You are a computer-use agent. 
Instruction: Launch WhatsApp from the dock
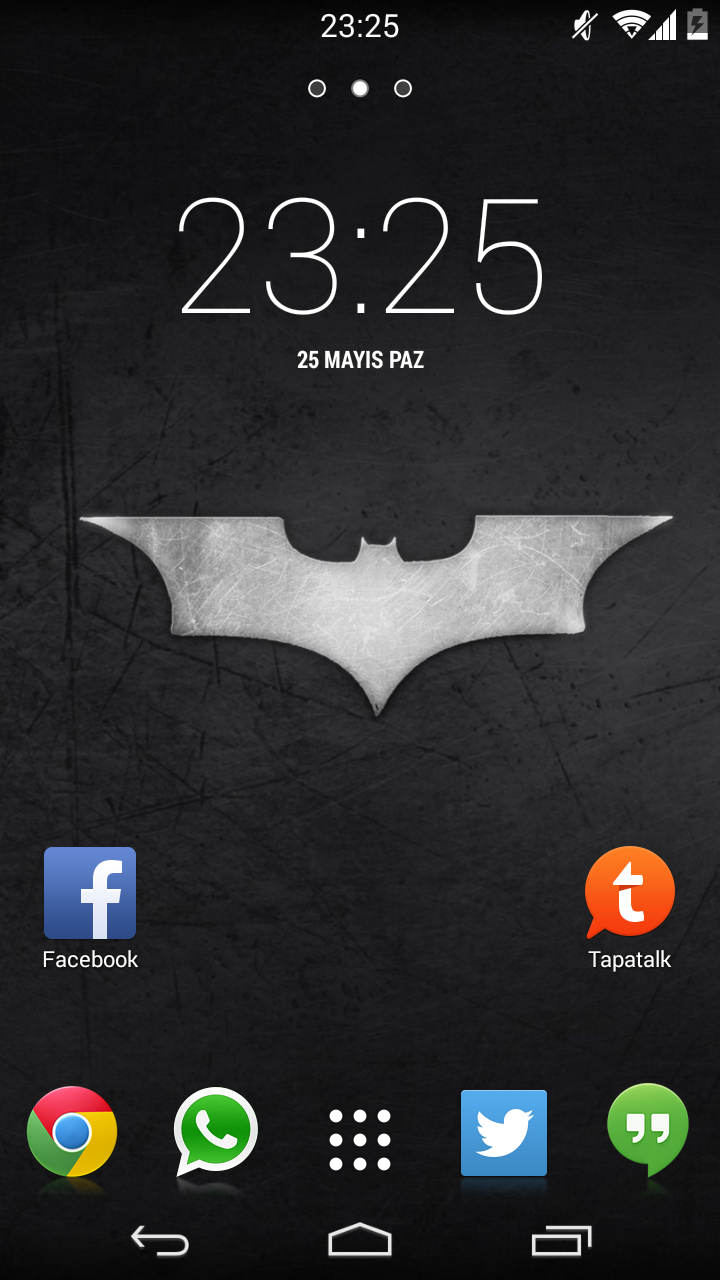point(216,1132)
